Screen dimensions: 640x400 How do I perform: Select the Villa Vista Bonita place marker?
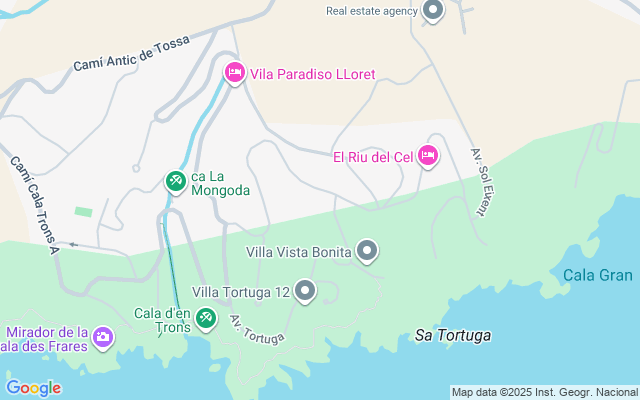(x=367, y=251)
